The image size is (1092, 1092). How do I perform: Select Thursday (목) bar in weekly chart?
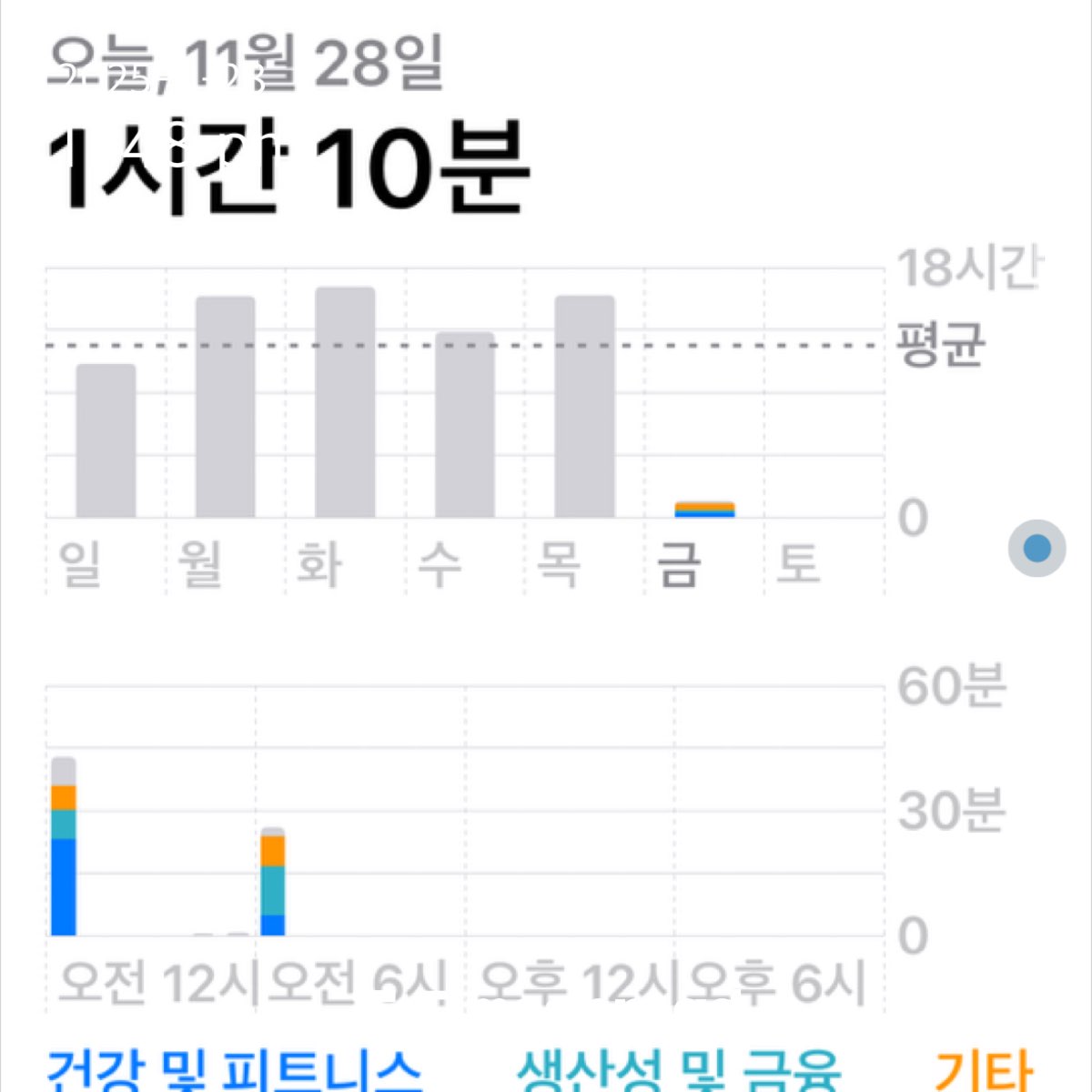pyautogui.click(x=585, y=407)
